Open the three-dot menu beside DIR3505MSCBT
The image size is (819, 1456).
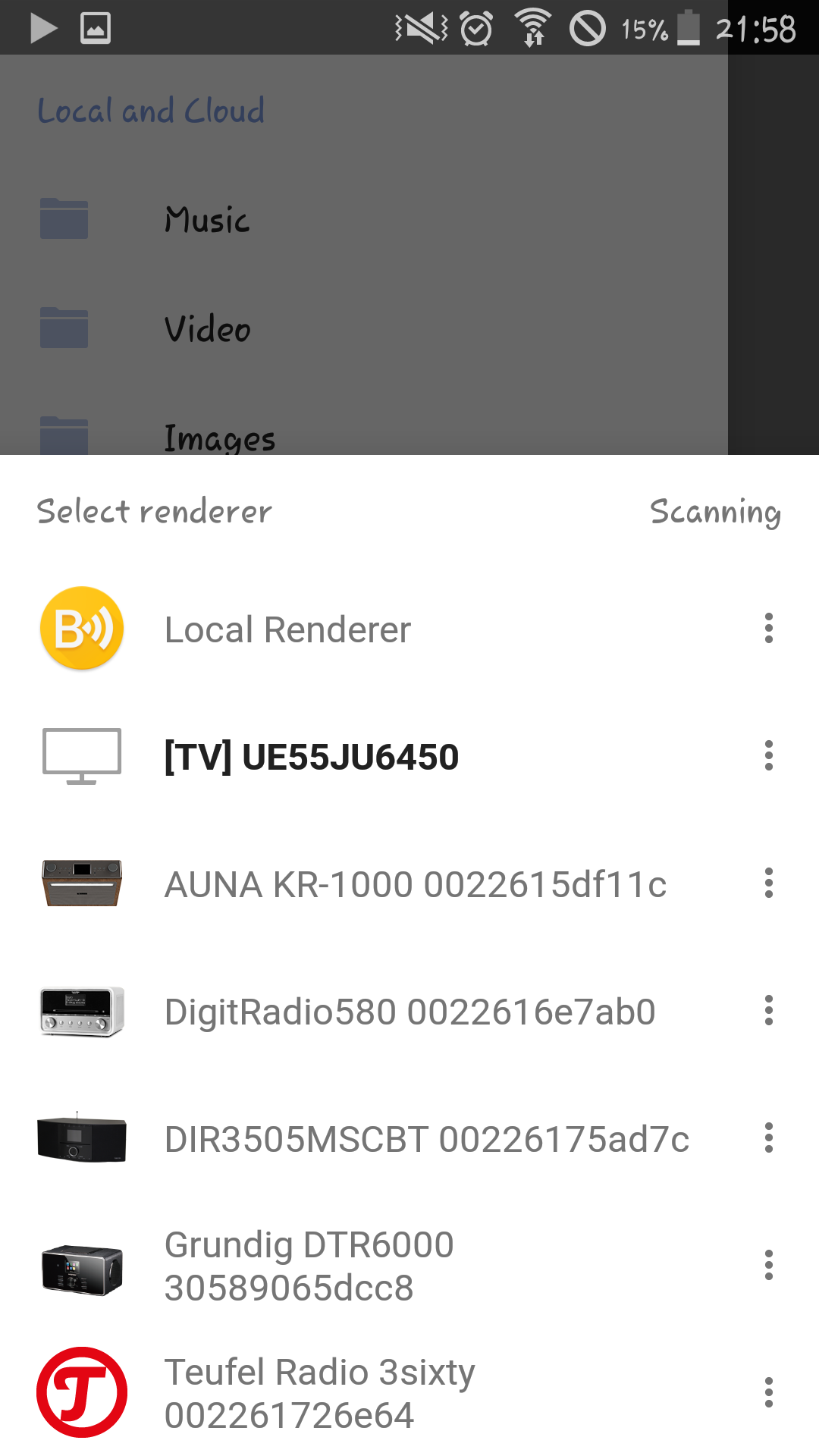(x=769, y=1138)
